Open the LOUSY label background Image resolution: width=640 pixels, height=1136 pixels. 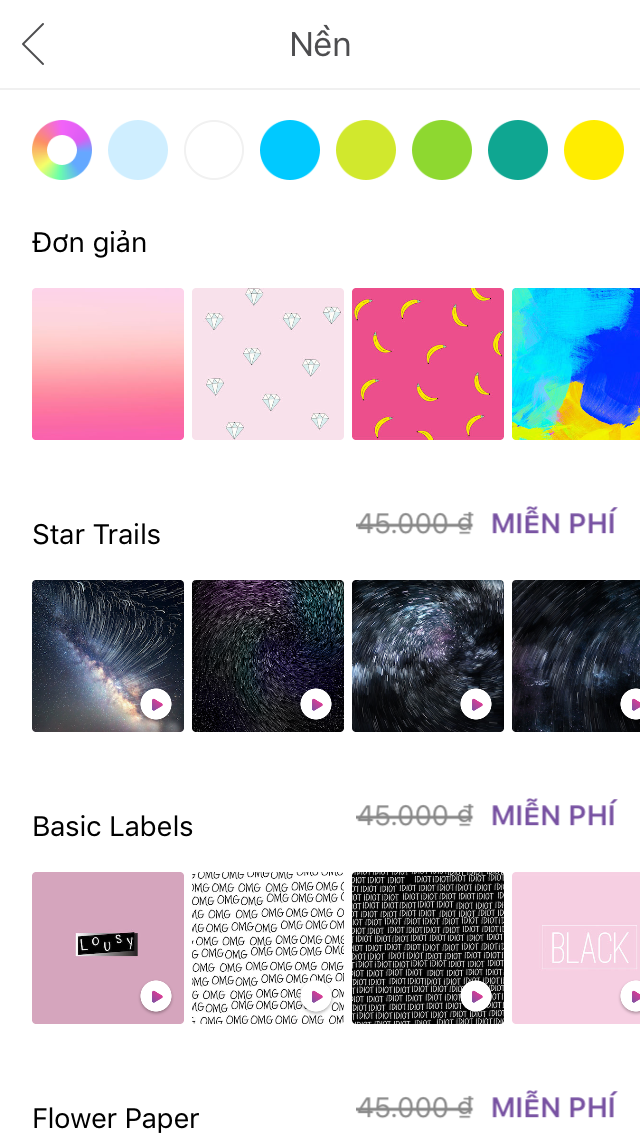108,948
